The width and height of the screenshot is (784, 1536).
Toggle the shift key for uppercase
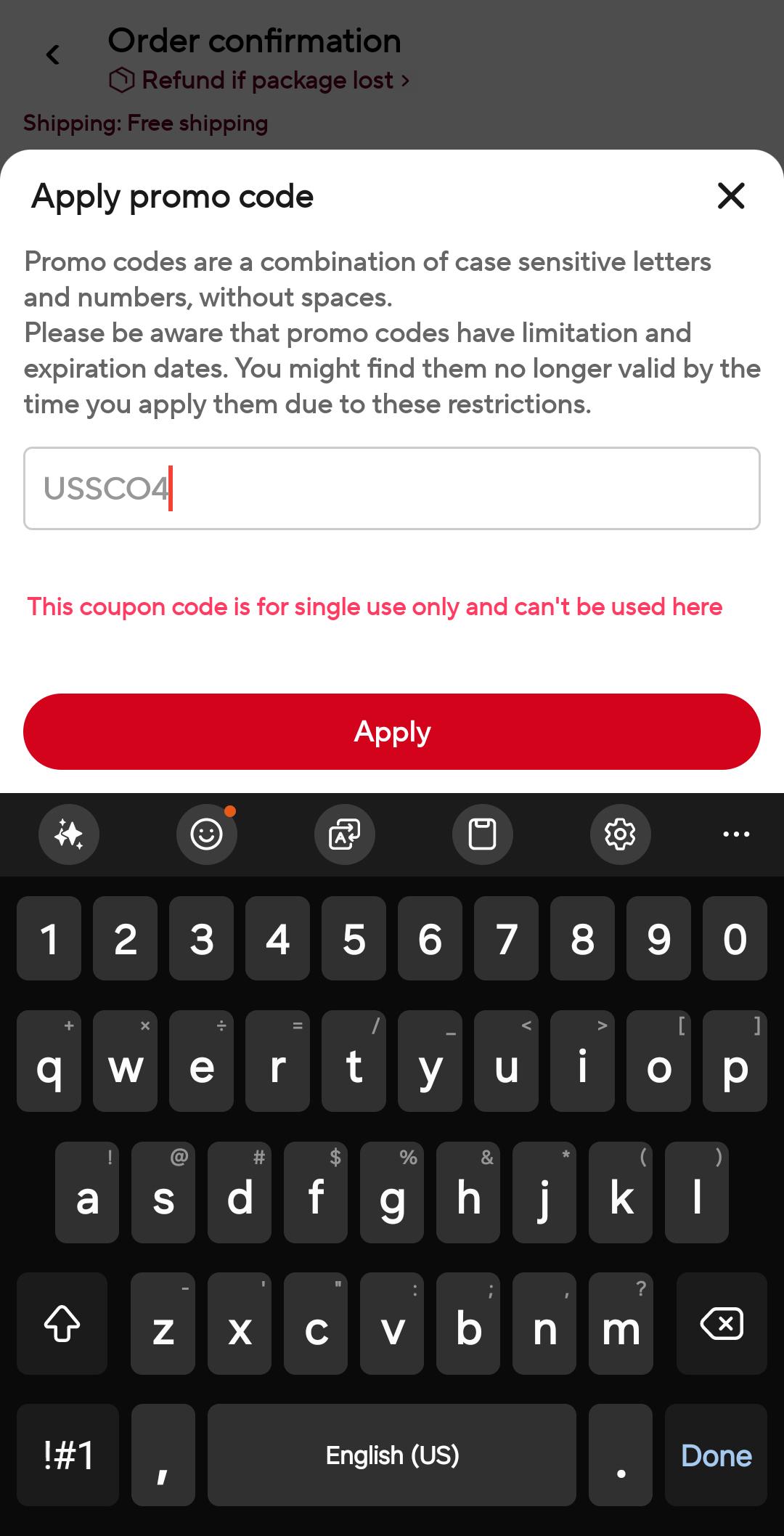pos(61,1323)
